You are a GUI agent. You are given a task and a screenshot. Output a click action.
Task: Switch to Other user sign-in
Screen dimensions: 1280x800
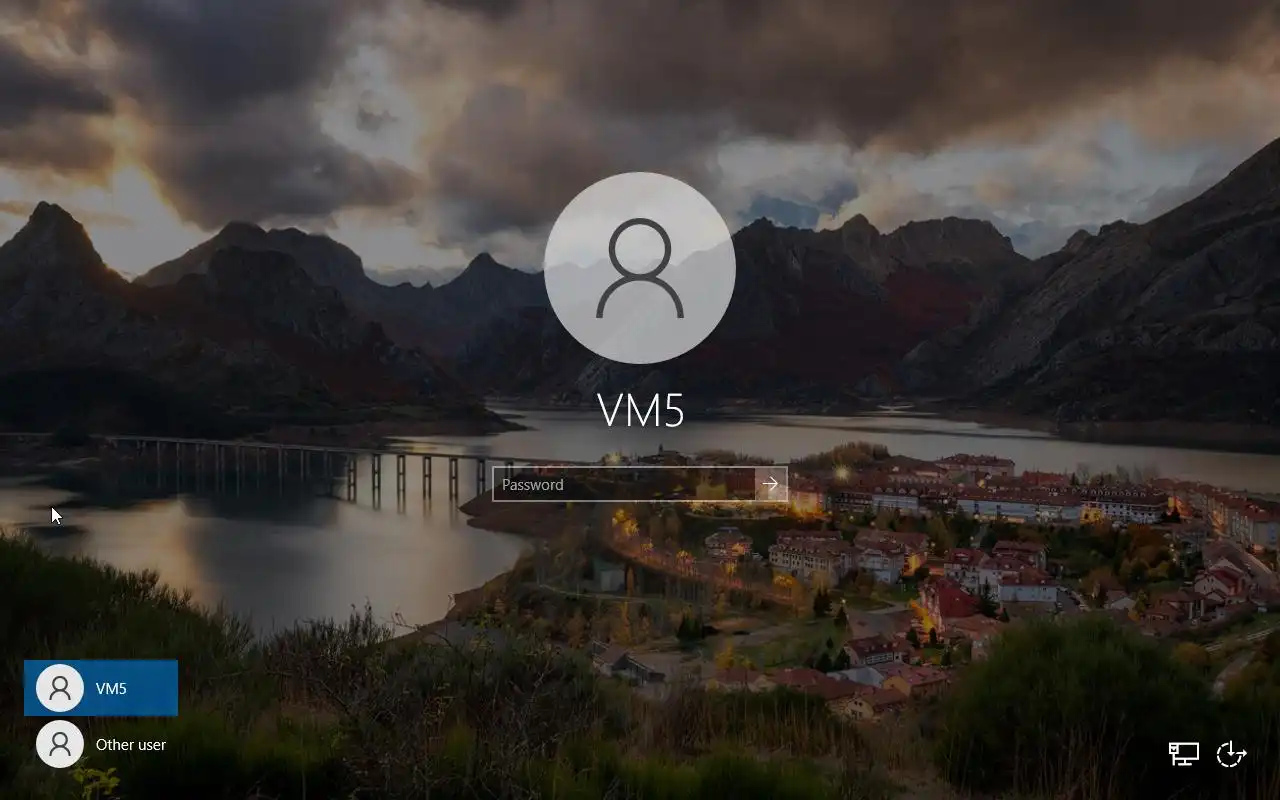[101, 744]
